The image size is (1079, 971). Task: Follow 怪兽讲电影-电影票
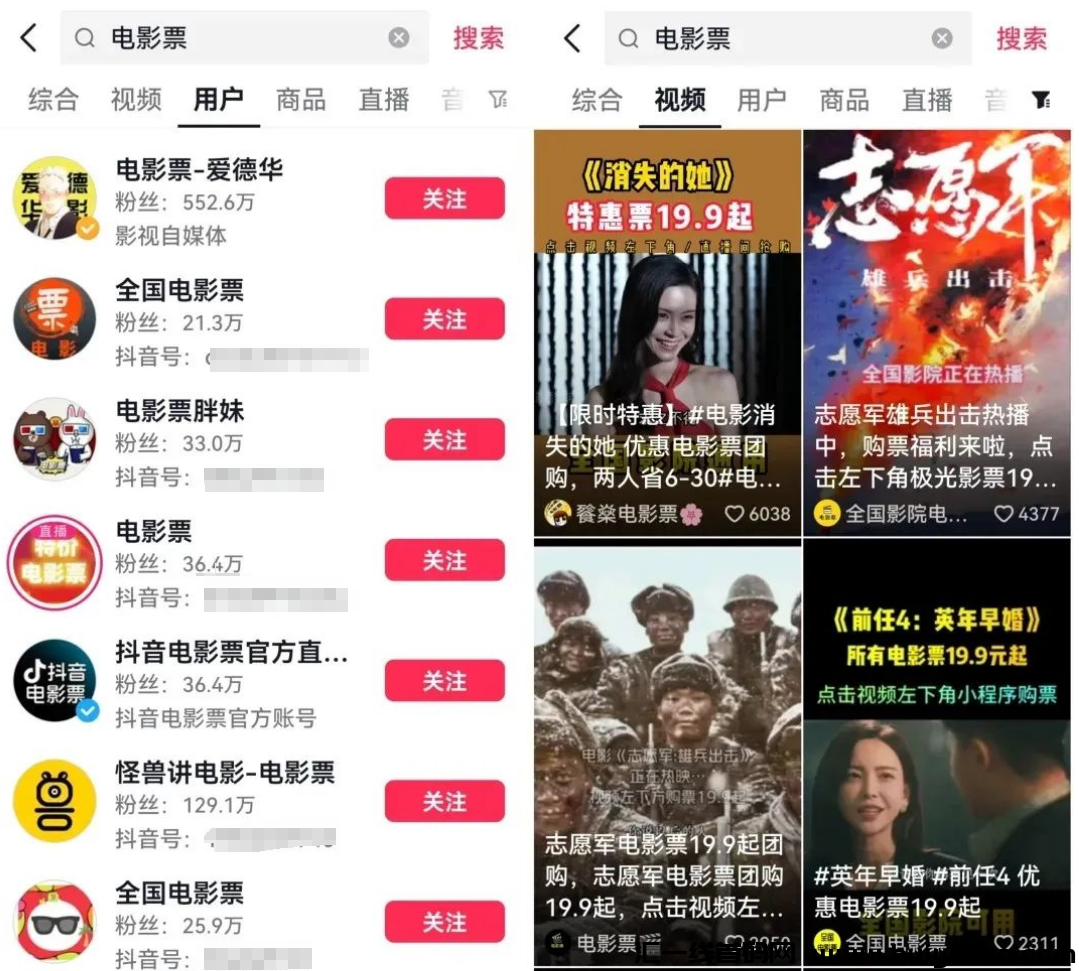(444, 801)
